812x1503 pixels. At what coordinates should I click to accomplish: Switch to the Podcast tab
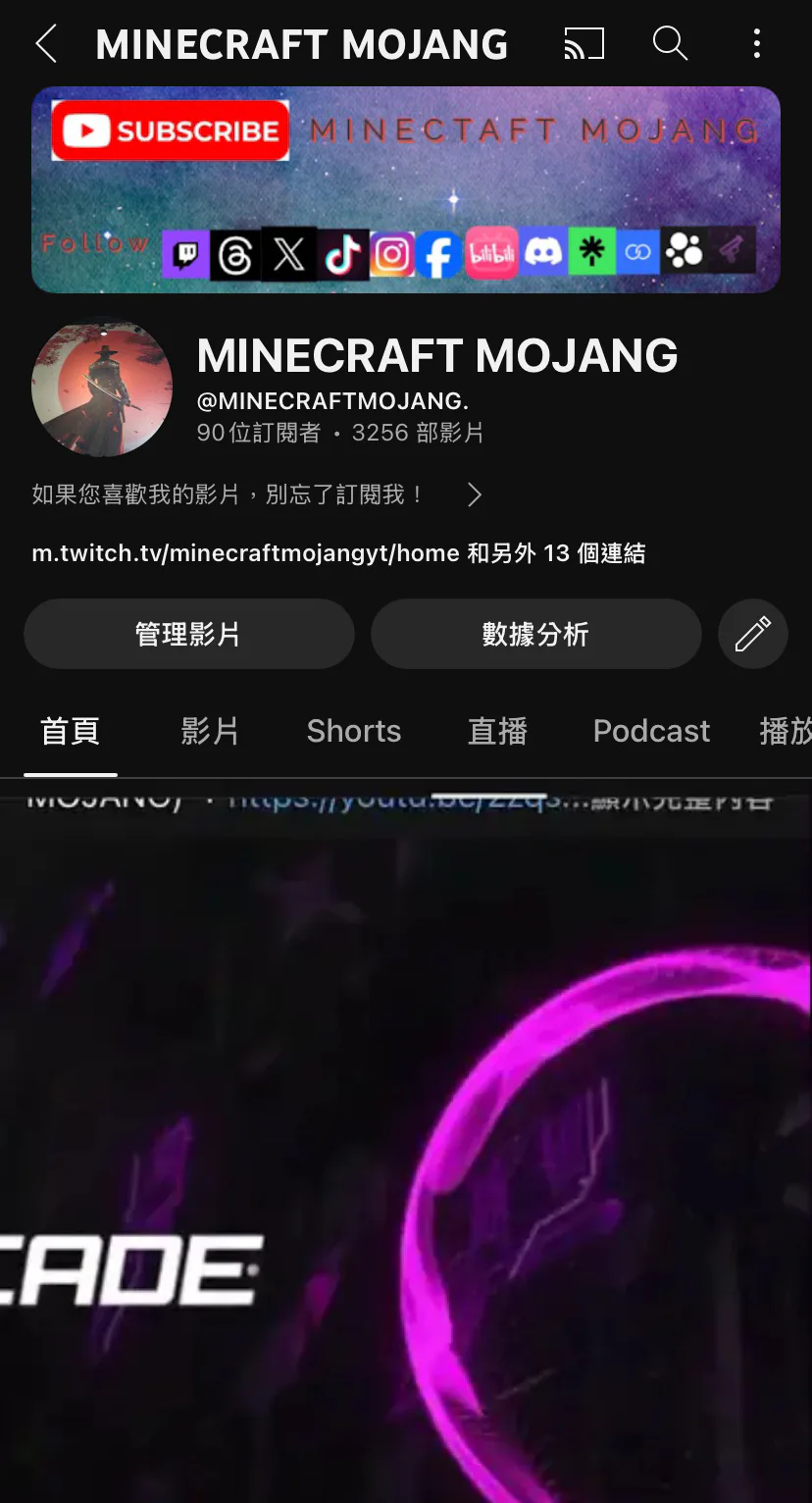(x=651, y=731)
